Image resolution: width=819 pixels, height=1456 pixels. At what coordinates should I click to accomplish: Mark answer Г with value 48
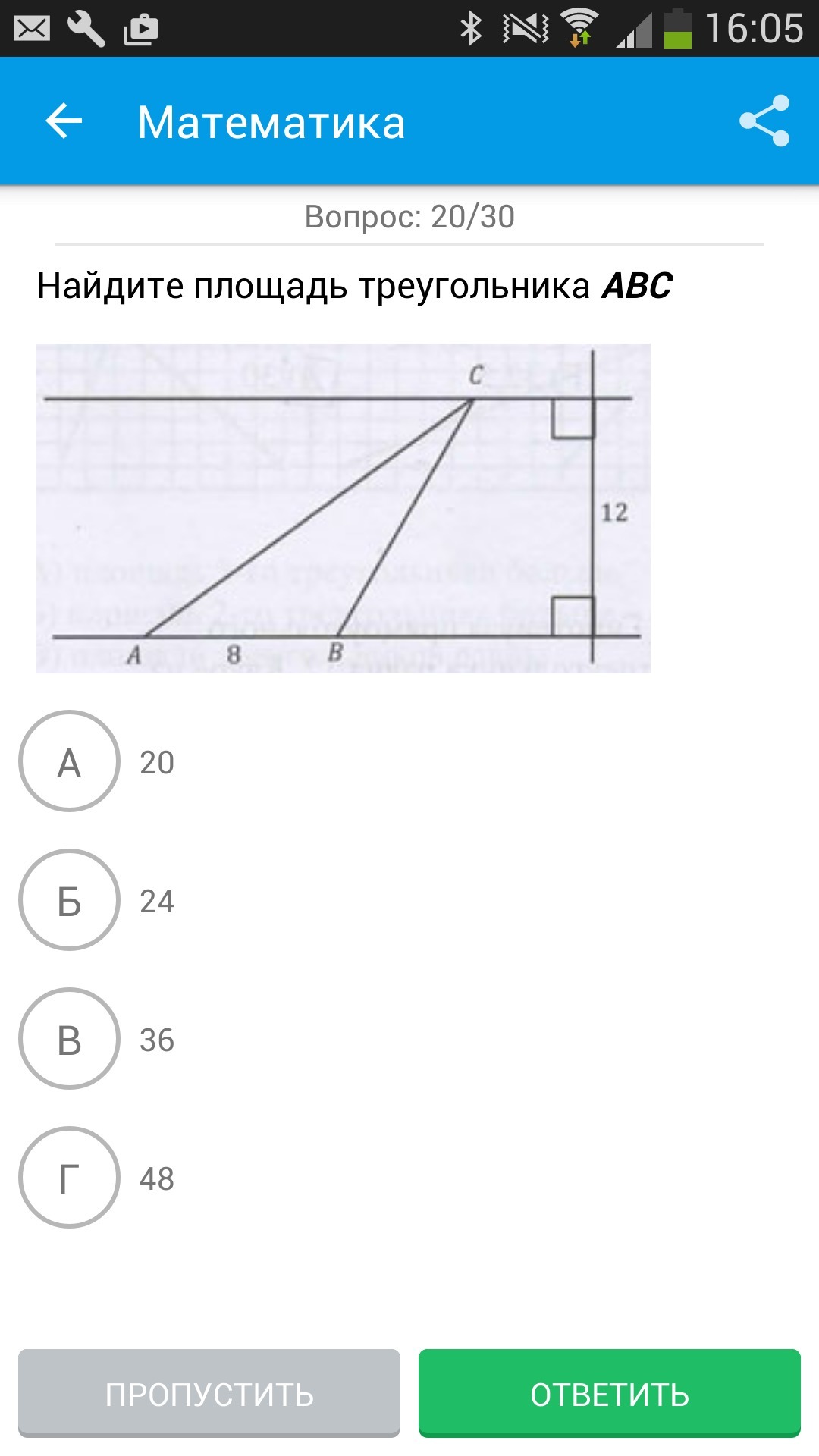[x=69, y=1178]
